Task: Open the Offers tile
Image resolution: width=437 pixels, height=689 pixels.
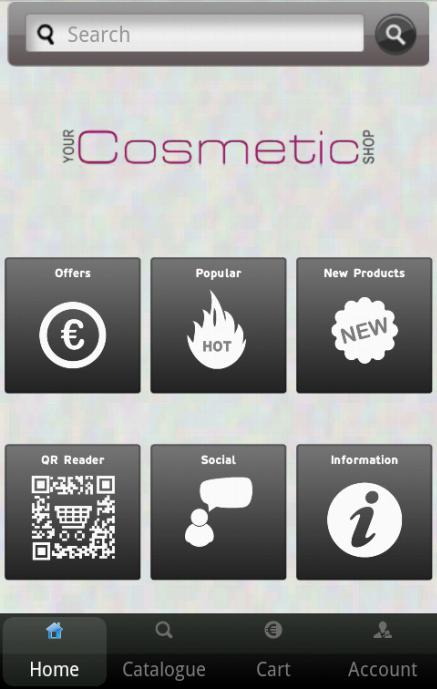Action: point(73,325)
